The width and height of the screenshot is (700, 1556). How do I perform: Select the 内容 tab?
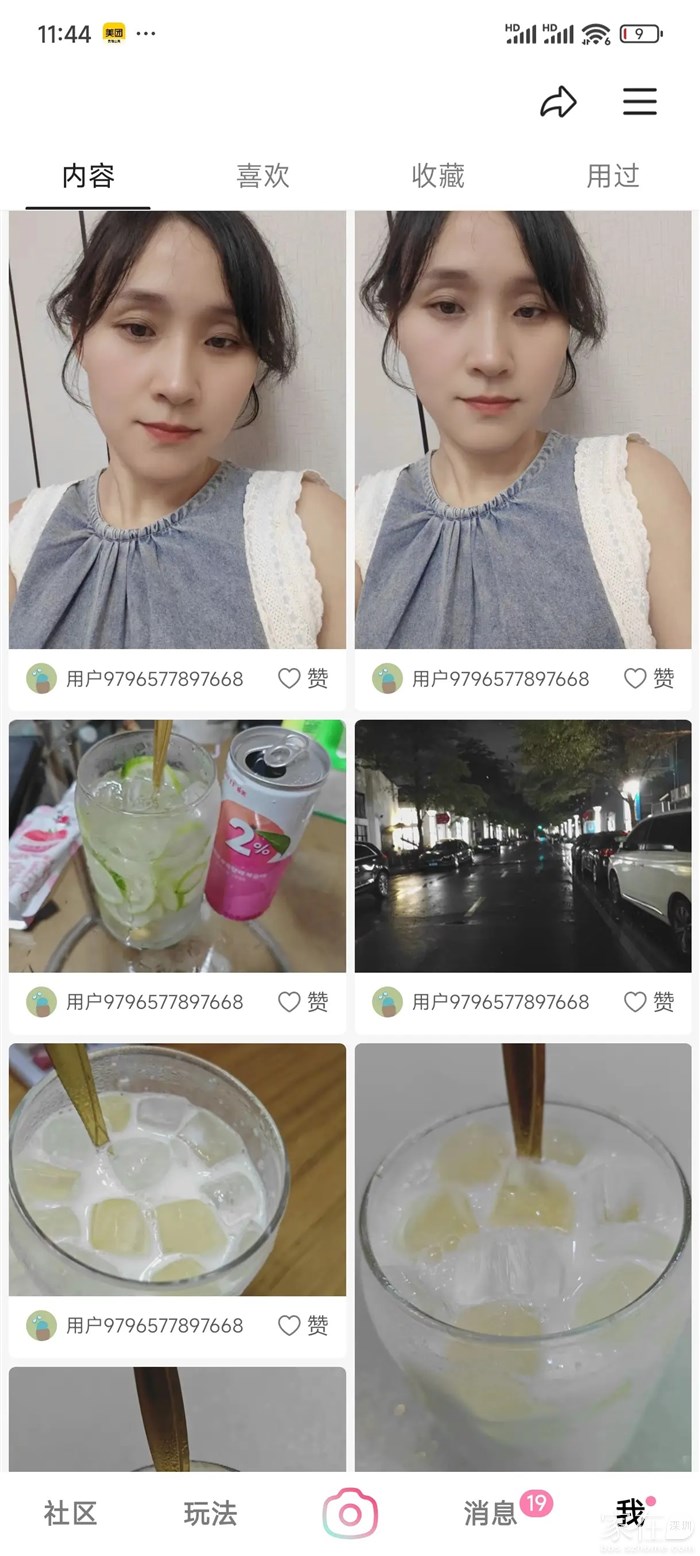[x=88, y=176]
